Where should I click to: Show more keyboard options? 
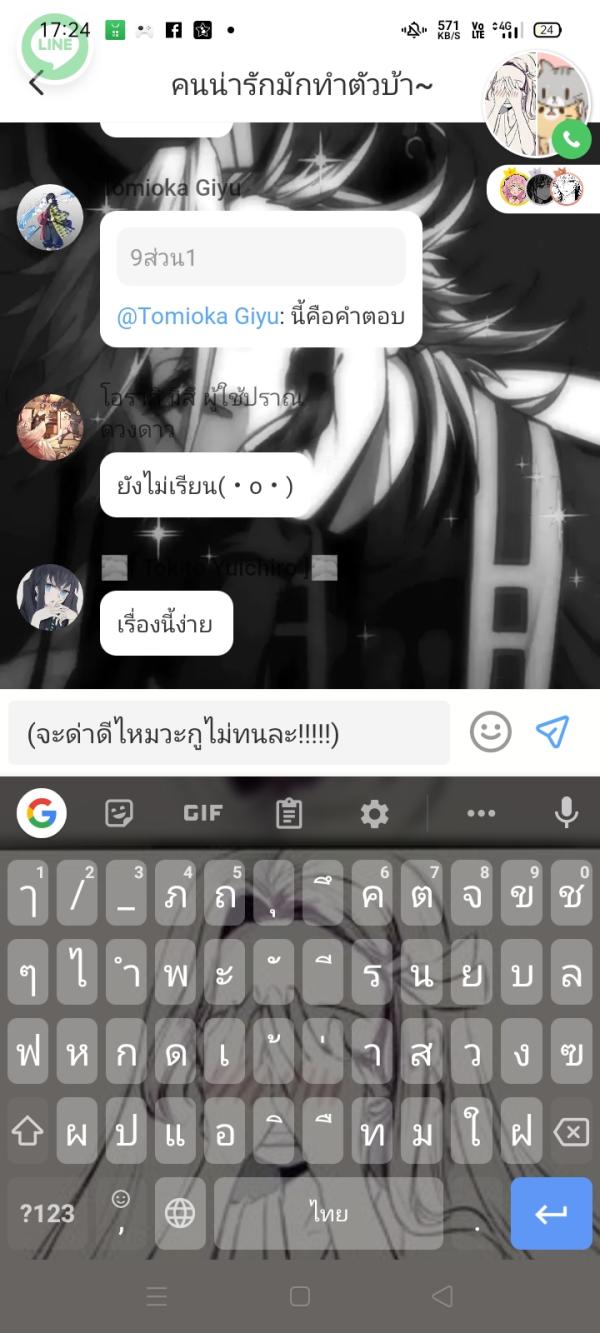click(x=481, y=813)
